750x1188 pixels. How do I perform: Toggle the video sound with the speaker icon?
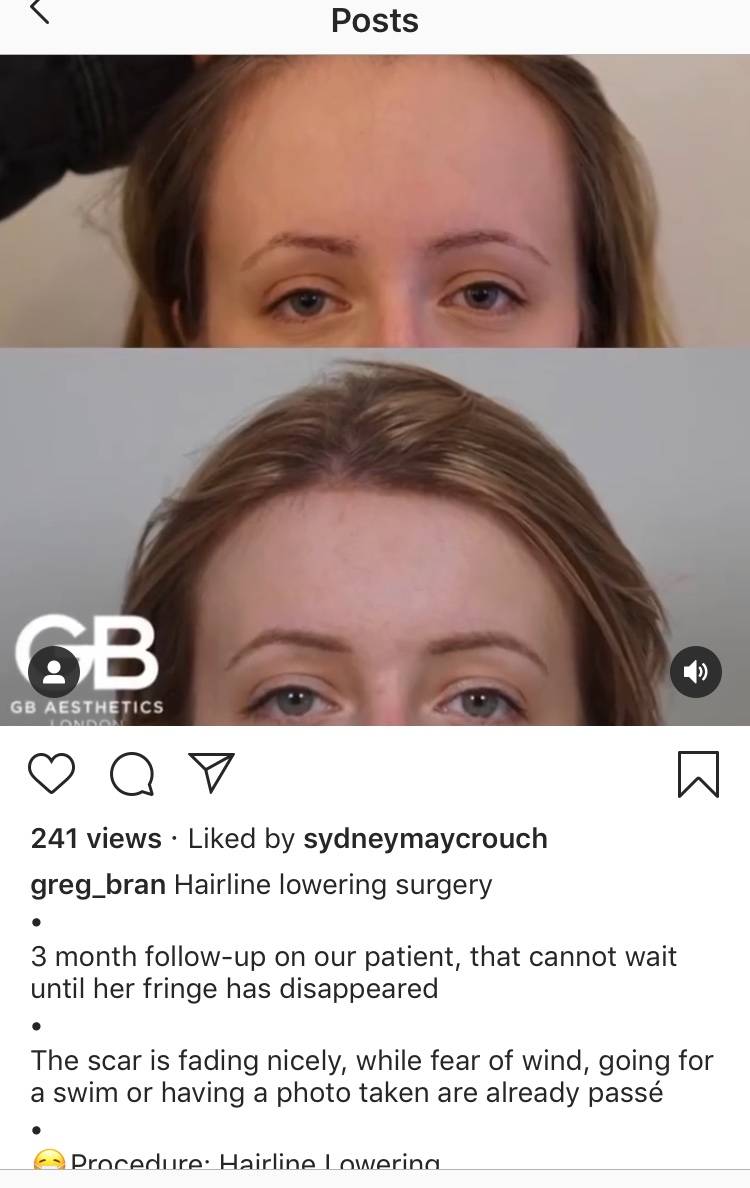695,672
